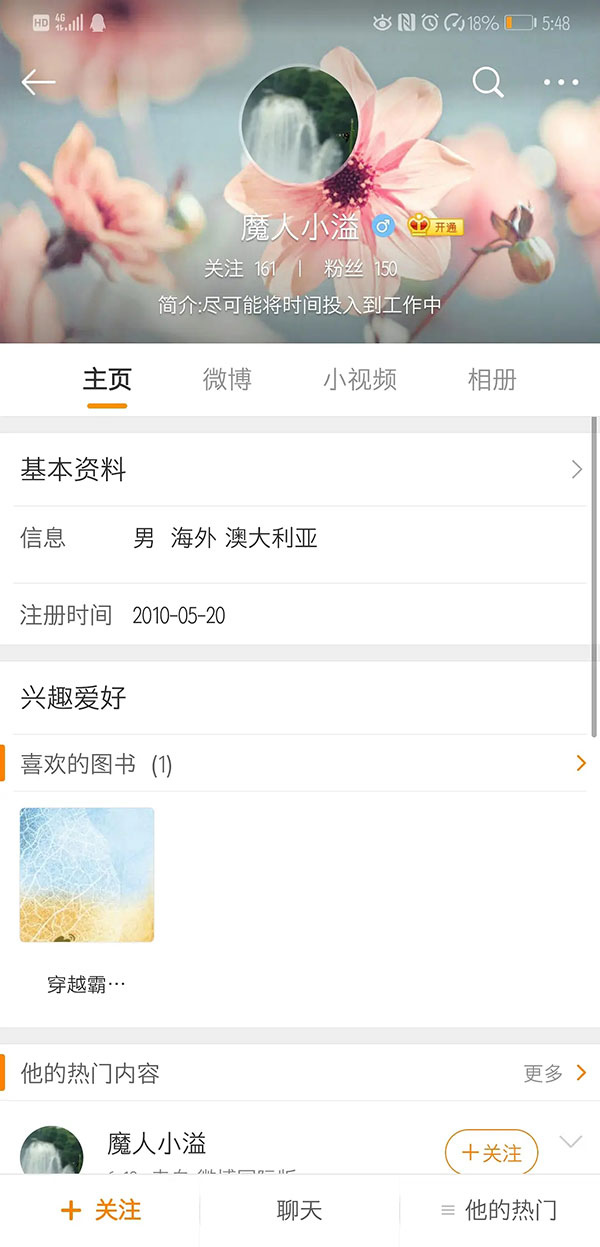
Task: Open search on this profile
Action: [487, 82]
